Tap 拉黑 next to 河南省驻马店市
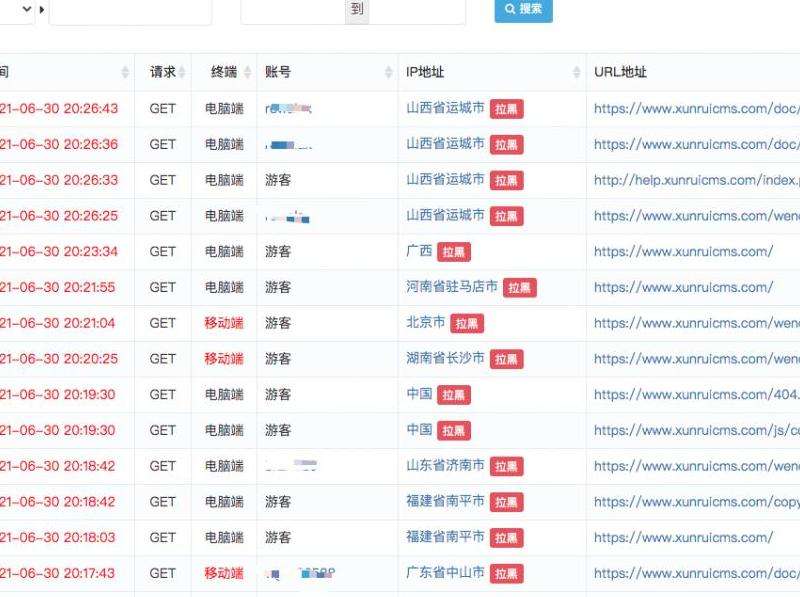This screenshot has width=800, height=597. tap(519, 288)
